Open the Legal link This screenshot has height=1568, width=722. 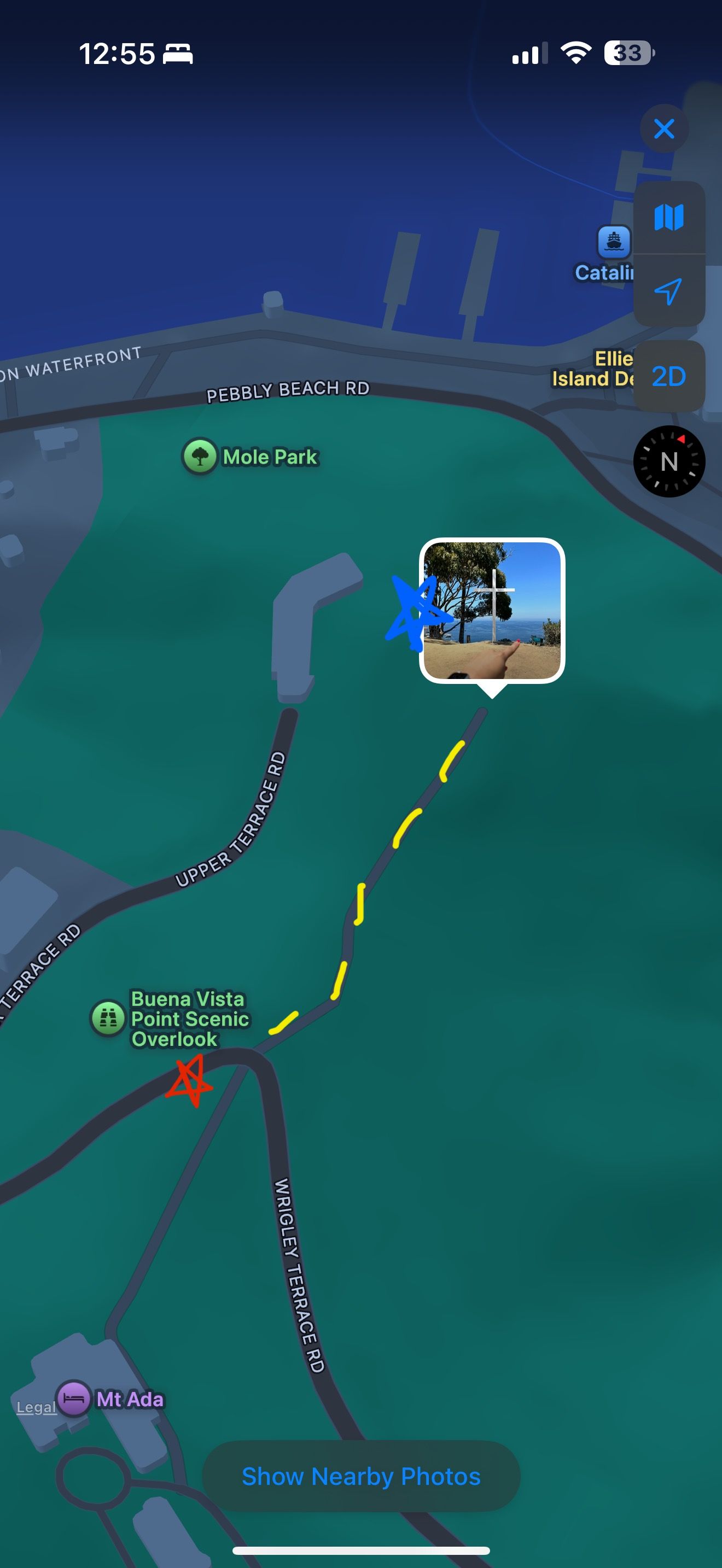click(x=36, y=1407)
